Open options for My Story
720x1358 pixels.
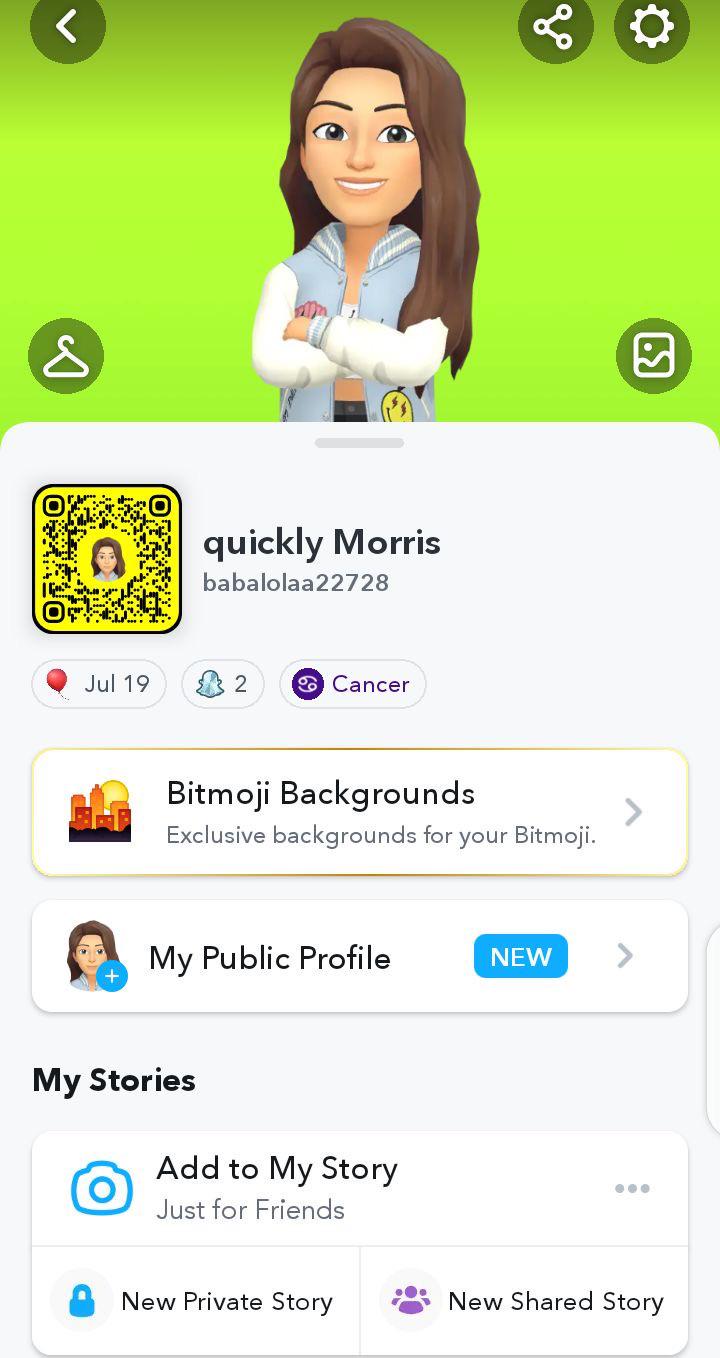click(x=632, y=1188)
